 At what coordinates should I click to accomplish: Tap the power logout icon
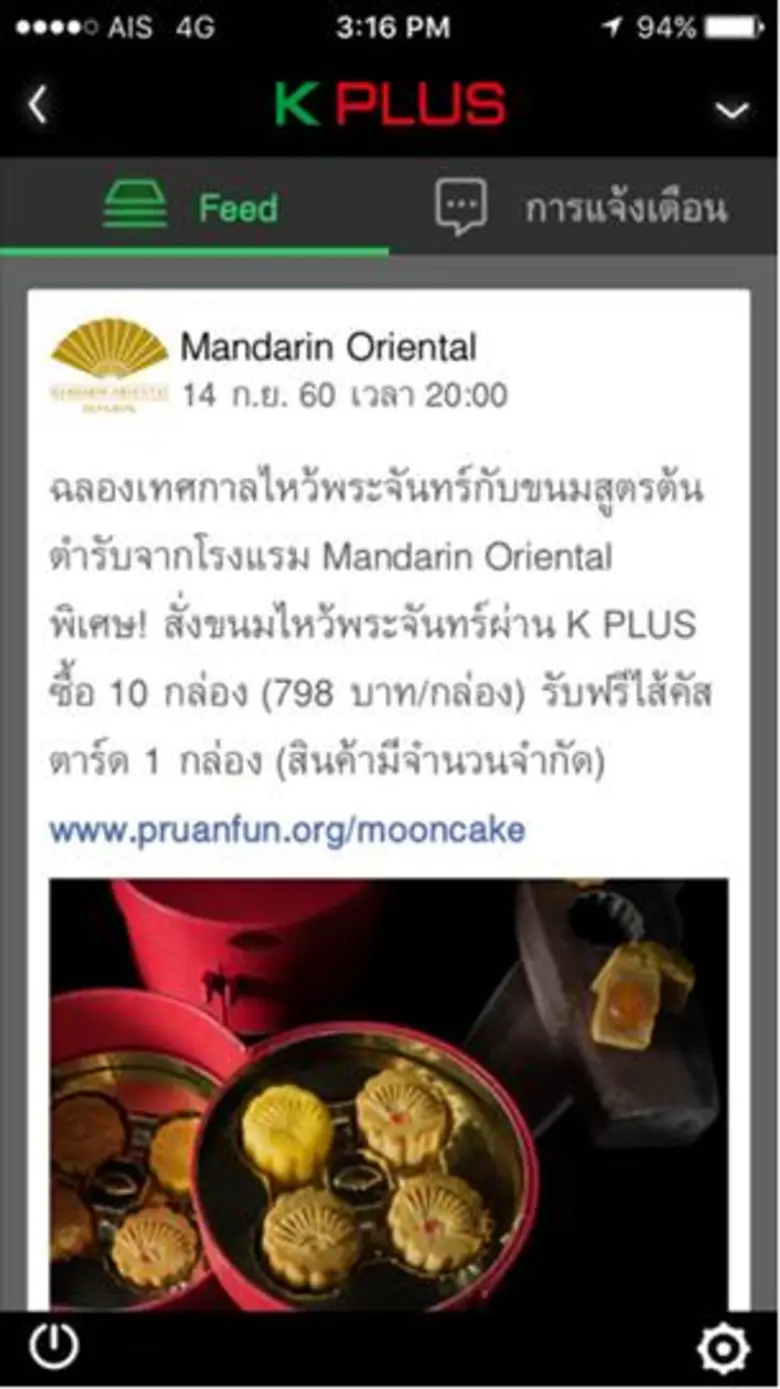pos(52,1348)
